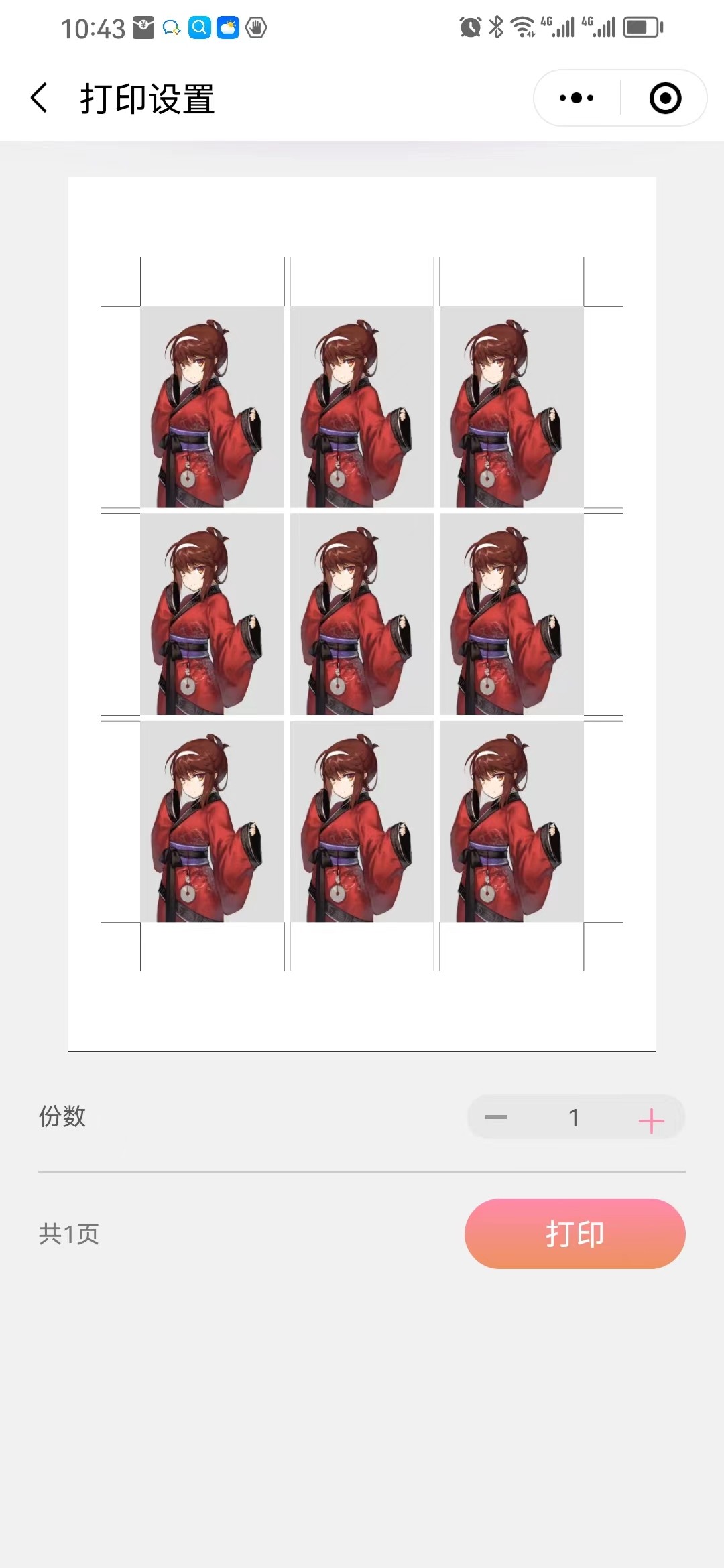Tap the weather icon in status bar
The height and width of the screenshot is (1568, 724).
click(228, 28)
